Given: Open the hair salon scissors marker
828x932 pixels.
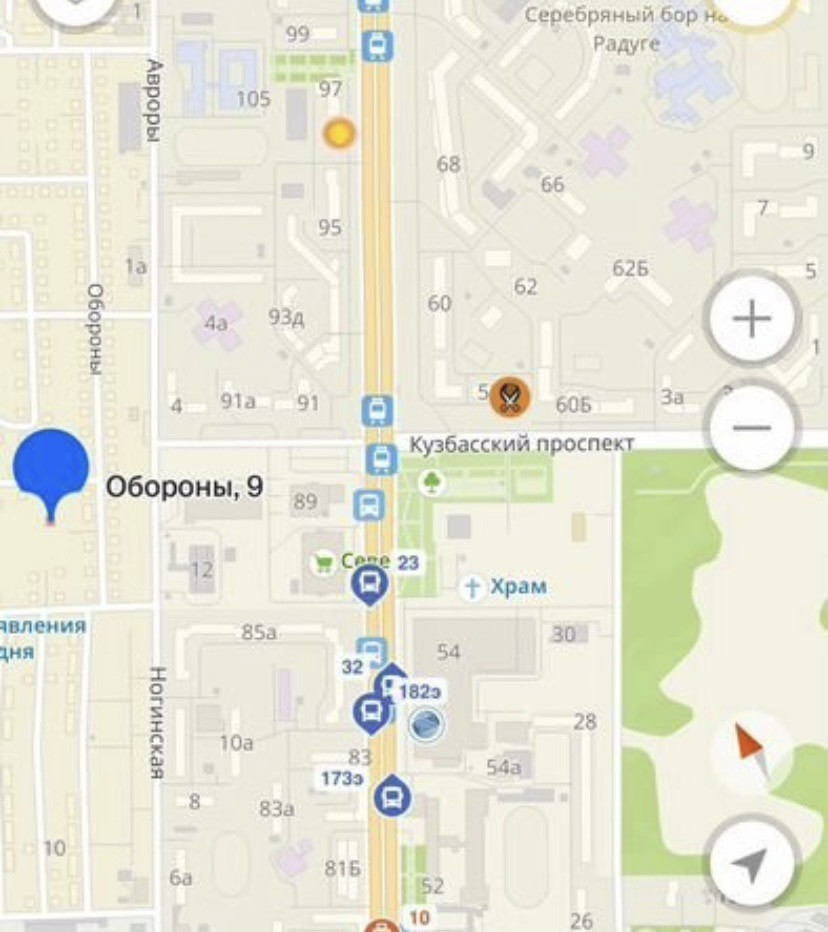Looking at the screenshot, I should click(x=510, y=398).
